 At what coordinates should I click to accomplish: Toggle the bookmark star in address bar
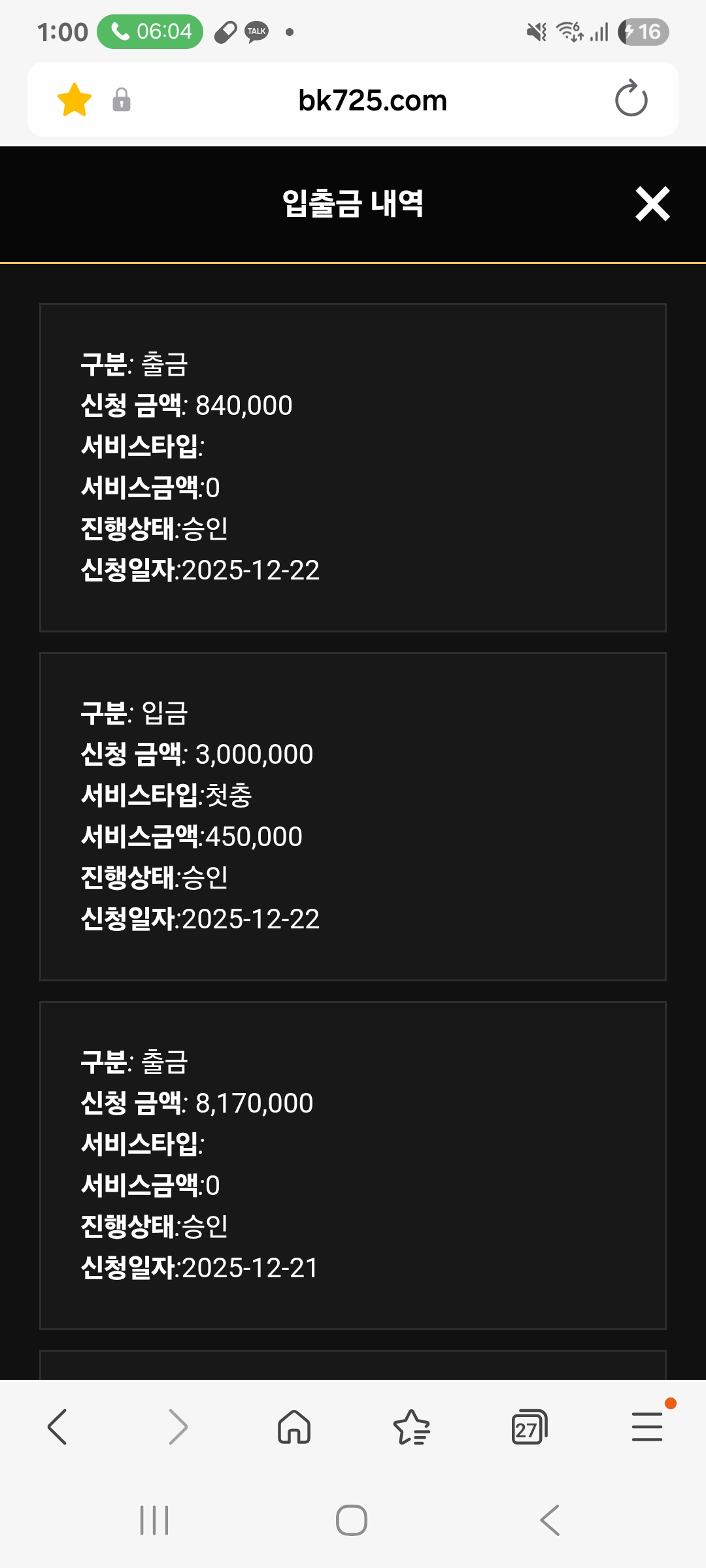(75, 100)
